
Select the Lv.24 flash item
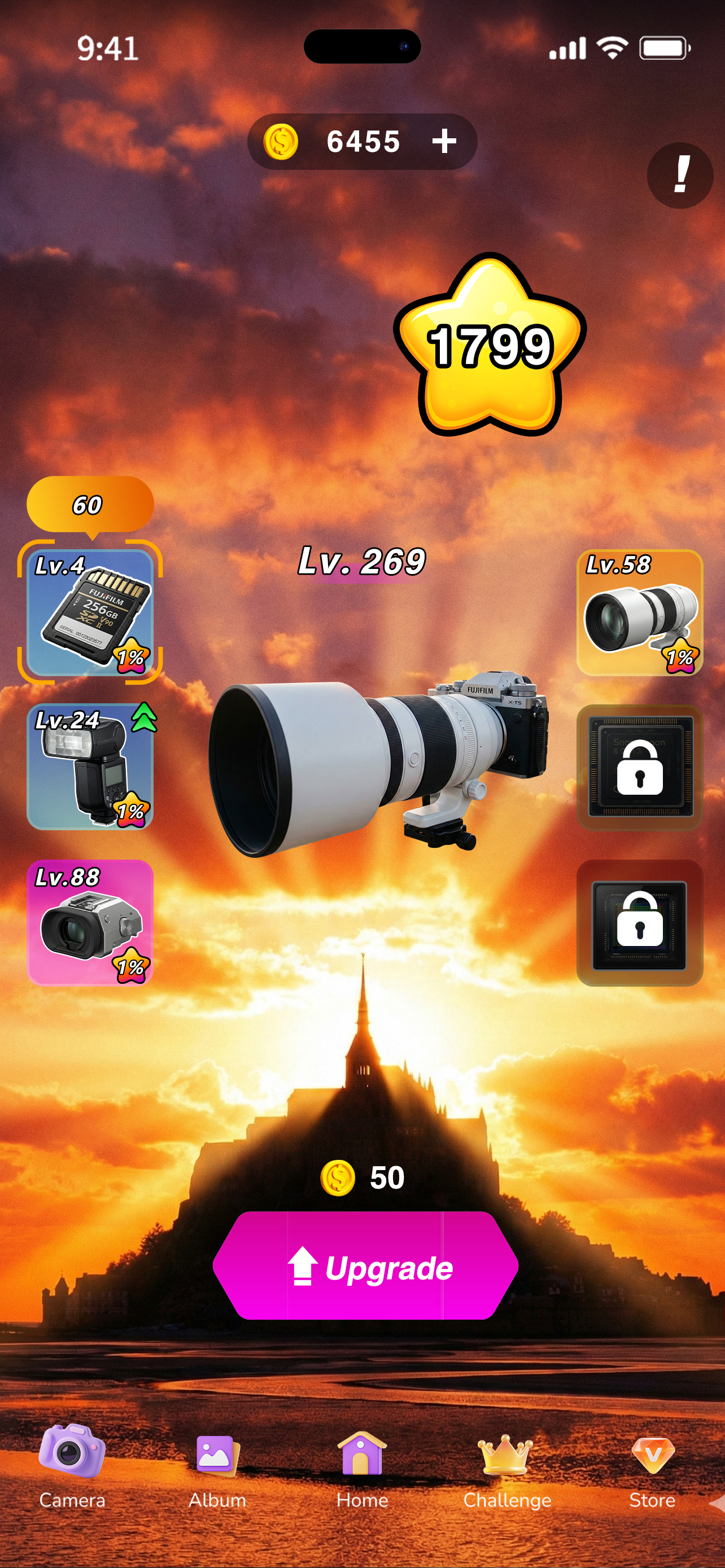pos(90,767)
